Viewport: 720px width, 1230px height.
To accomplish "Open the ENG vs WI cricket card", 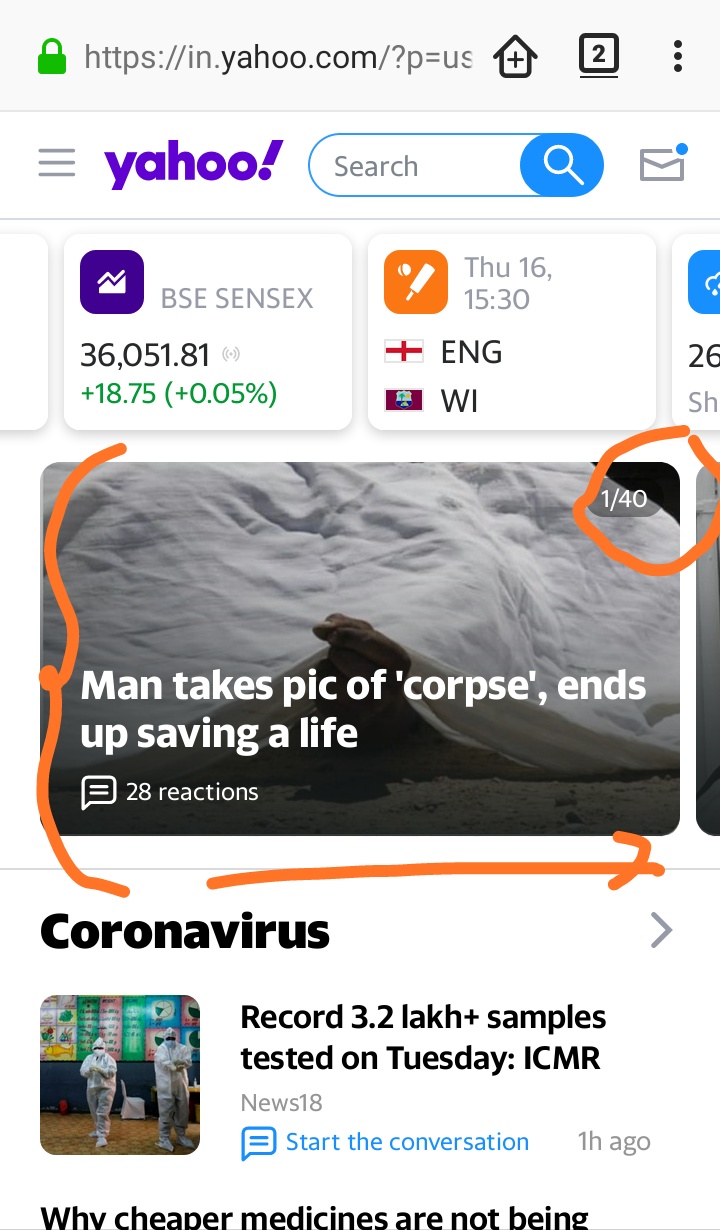I will click(x=511, y=332).
